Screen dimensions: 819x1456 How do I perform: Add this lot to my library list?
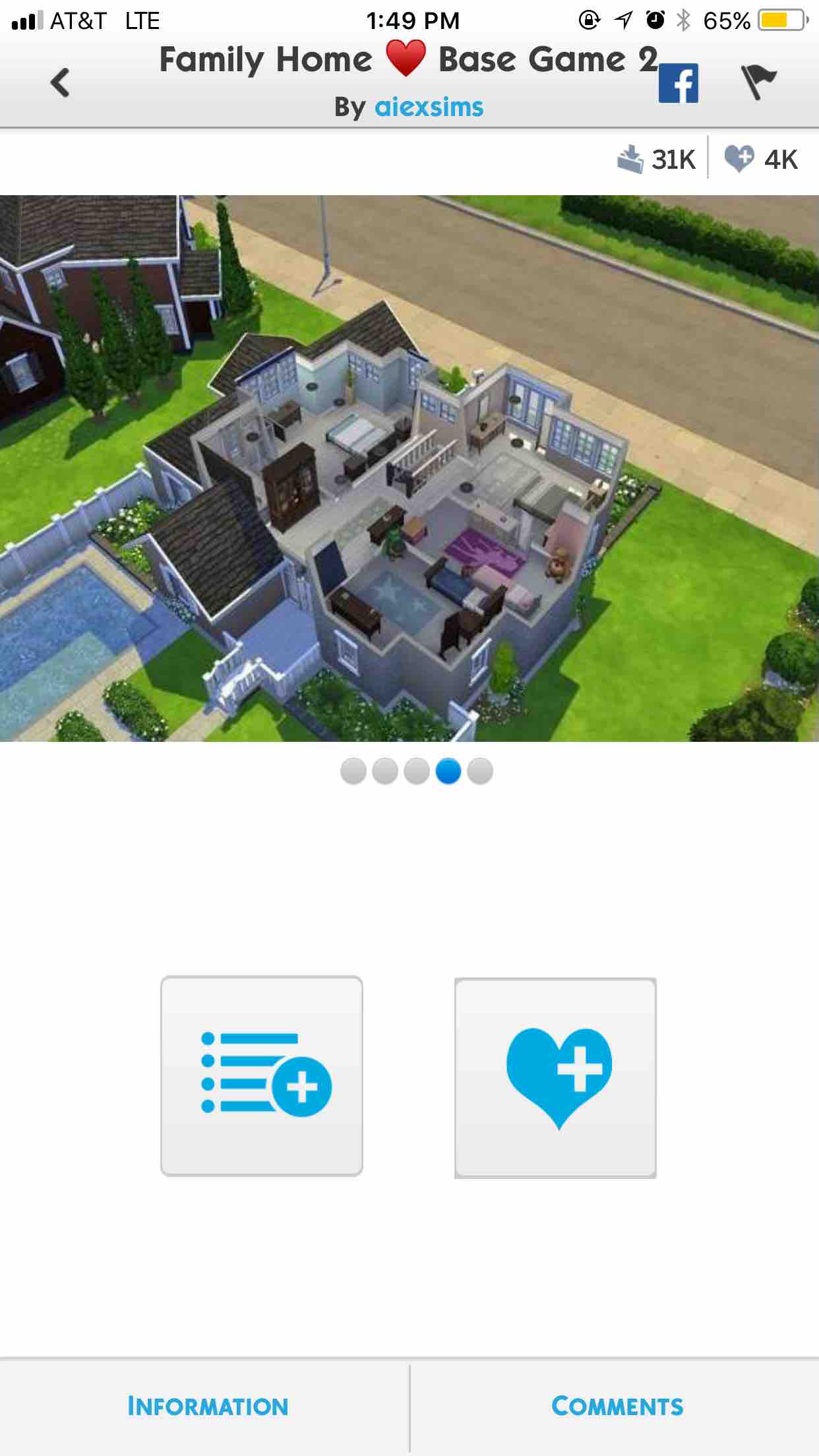[262, 1076]
